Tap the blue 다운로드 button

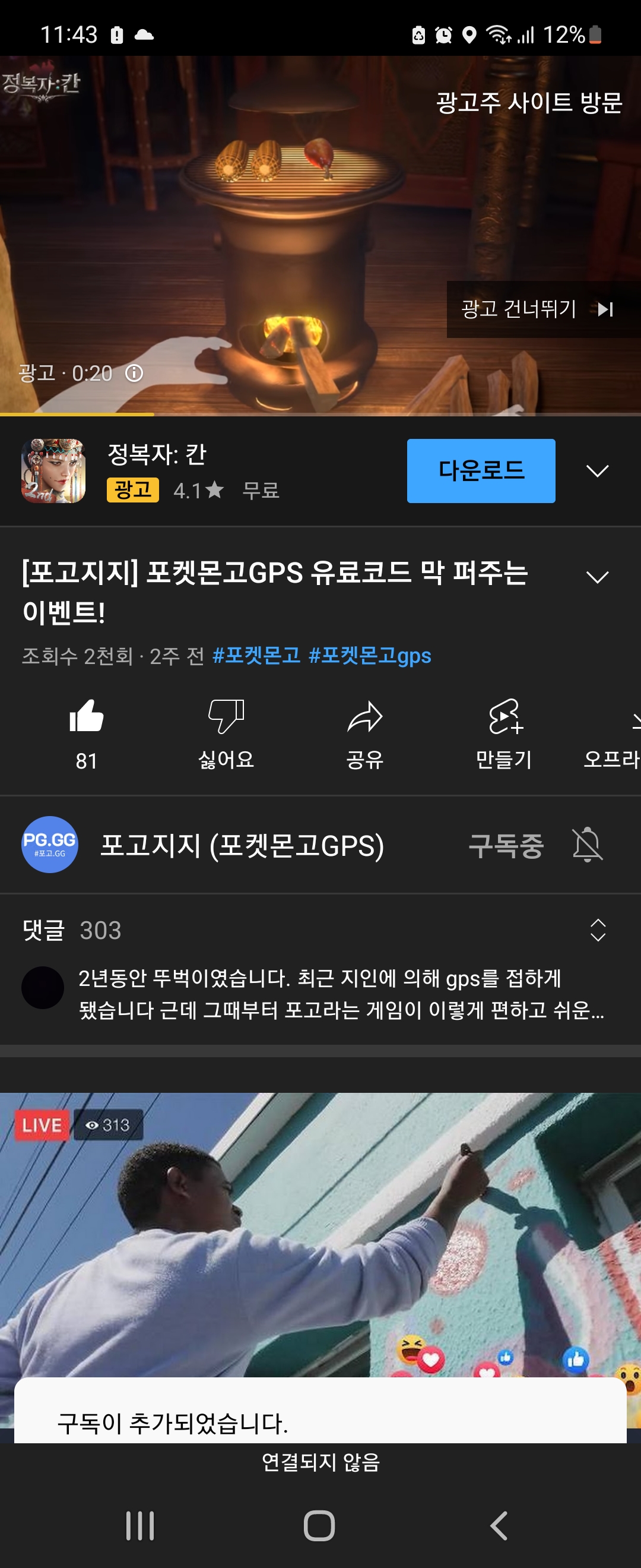[480, 470]
